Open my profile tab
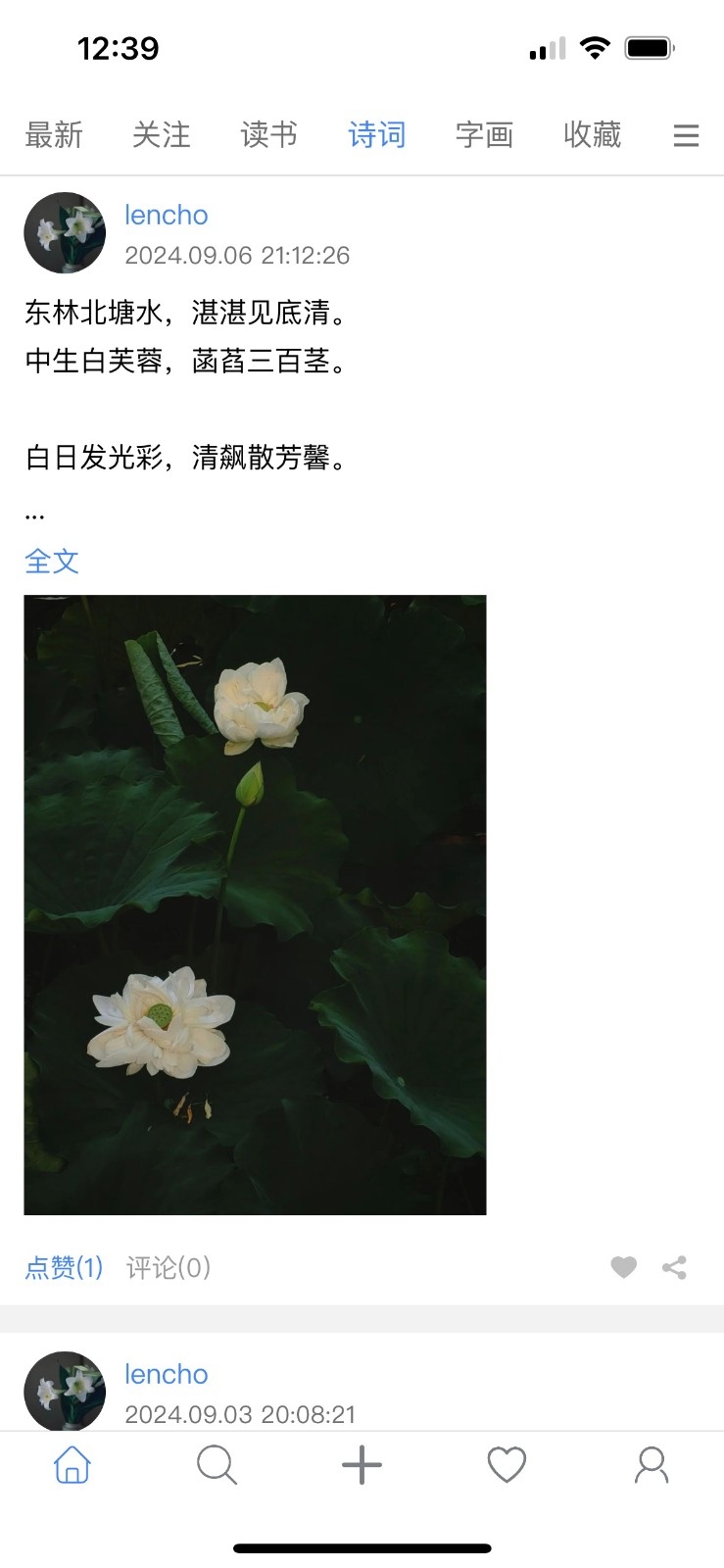The width and height of the screenshot is (724, 1568). [x=651, y=1466]
